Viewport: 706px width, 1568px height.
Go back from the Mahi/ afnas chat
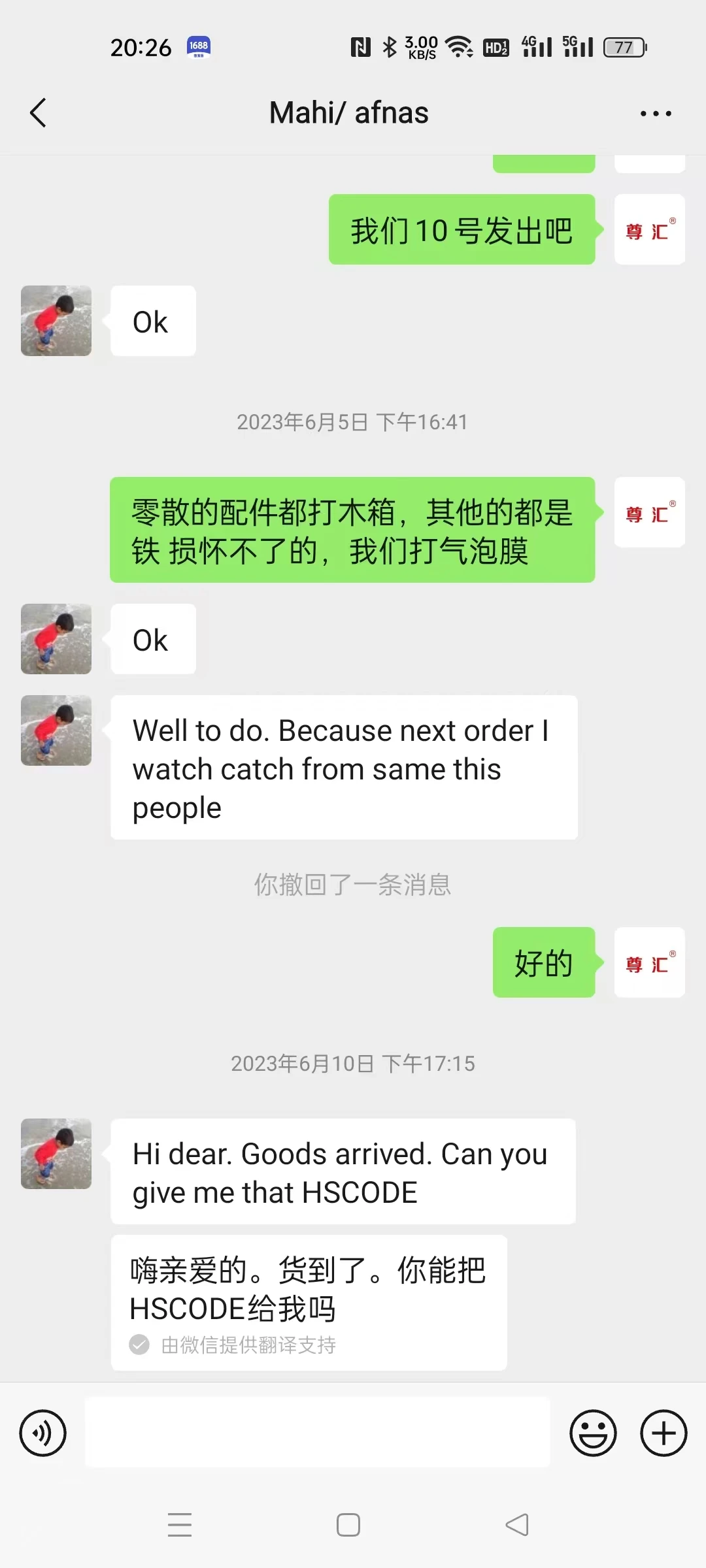(x=39, y=113)
